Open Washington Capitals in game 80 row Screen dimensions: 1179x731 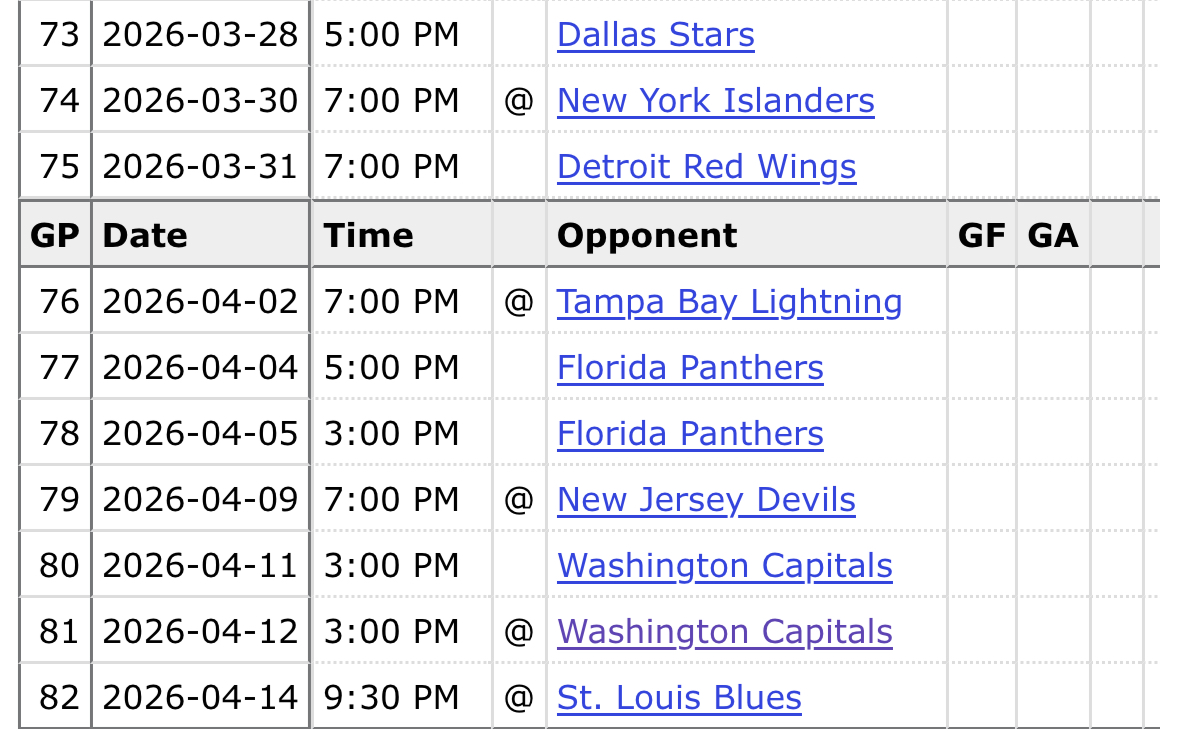tap(725, 566)
